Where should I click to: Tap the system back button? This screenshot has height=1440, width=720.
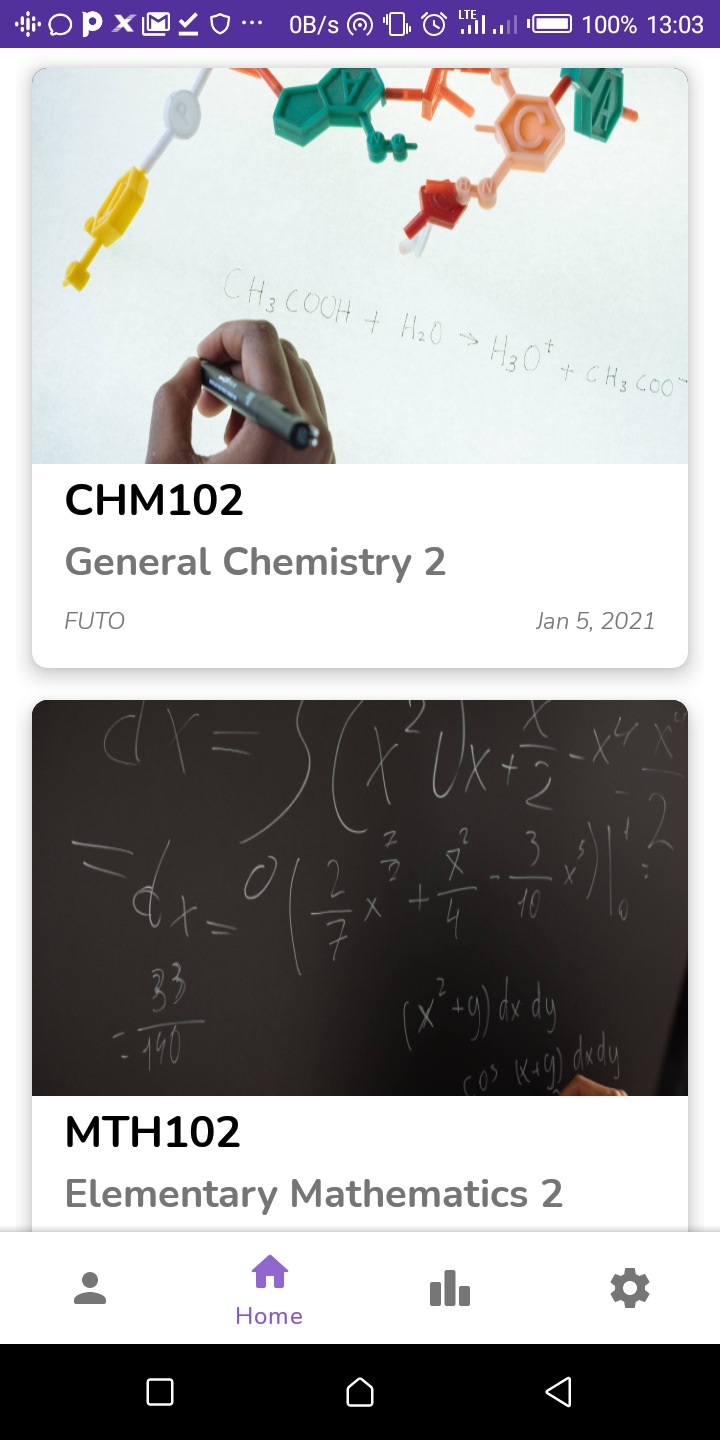[558, 1392]
